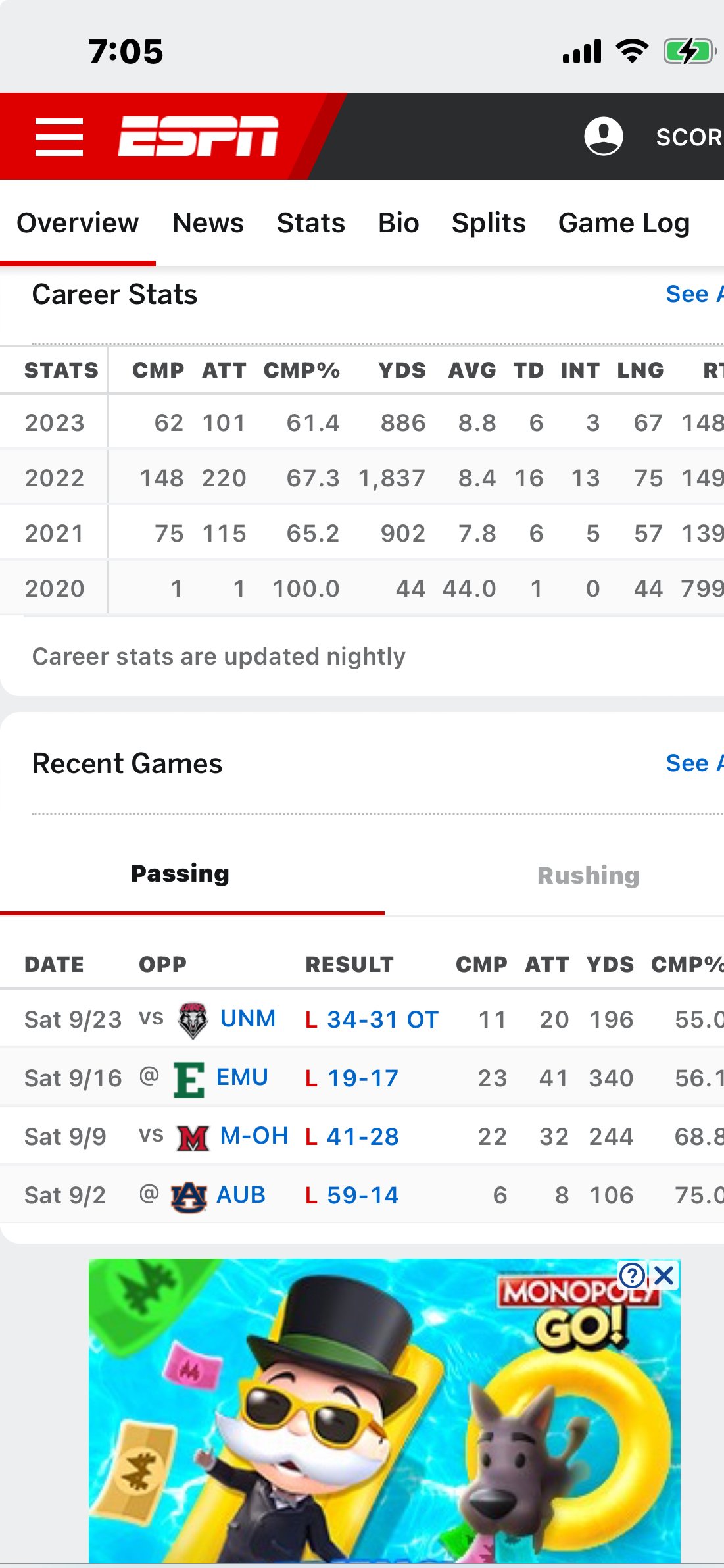724x1568 pixels.
Task: Open Scores in the header
Action: tap(689, 137)
